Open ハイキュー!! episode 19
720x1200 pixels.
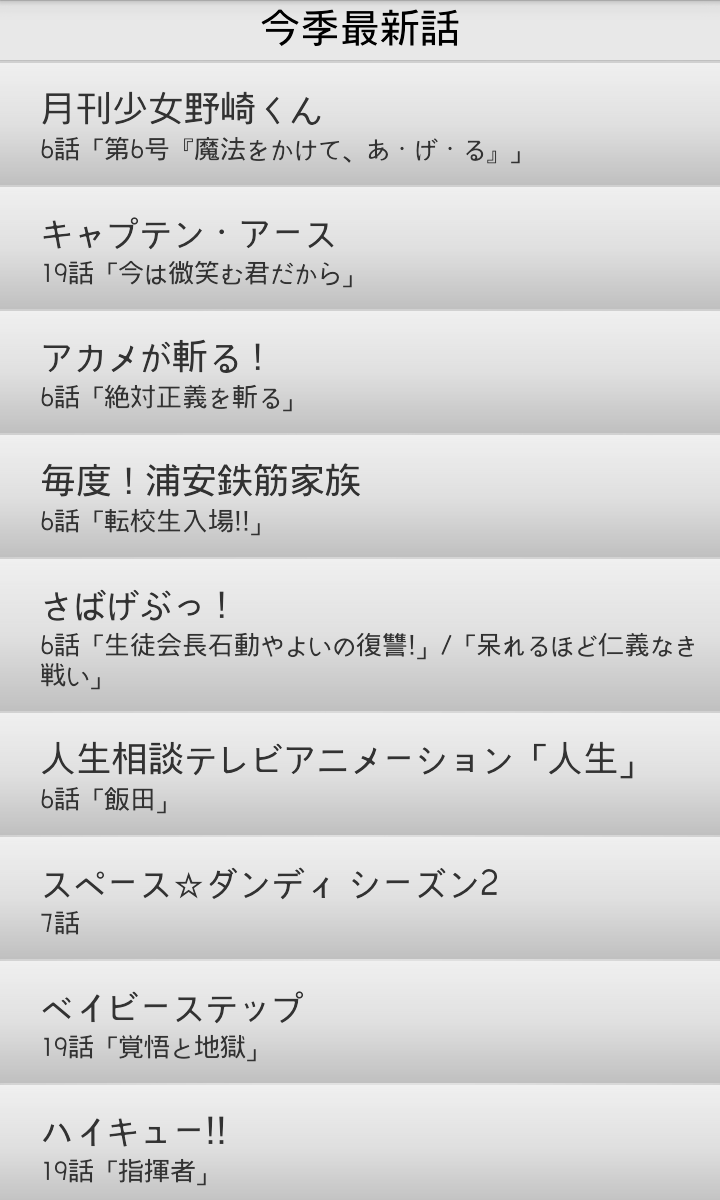360,1145
